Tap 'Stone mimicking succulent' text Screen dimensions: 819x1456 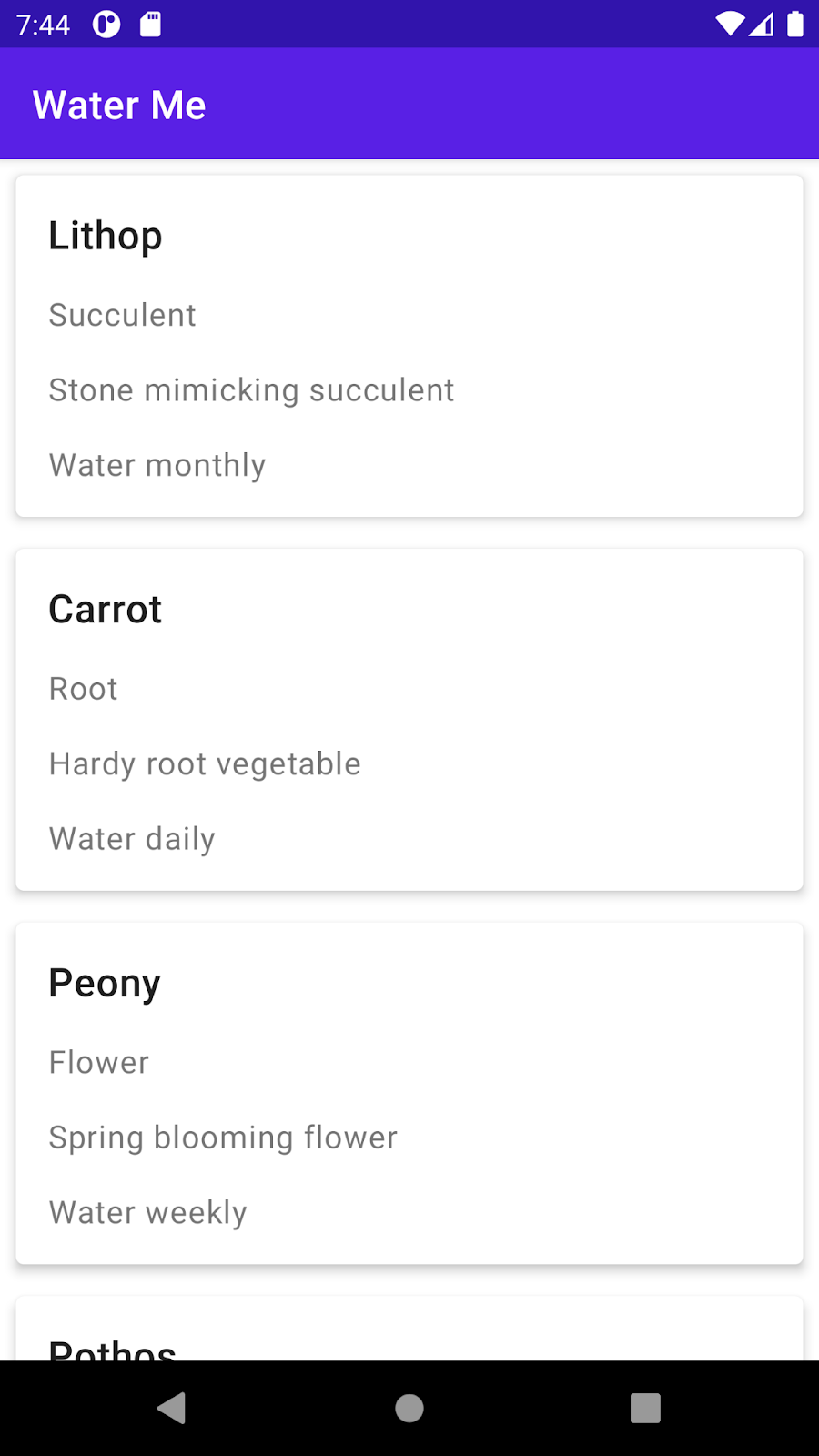[x=251, y=389]
